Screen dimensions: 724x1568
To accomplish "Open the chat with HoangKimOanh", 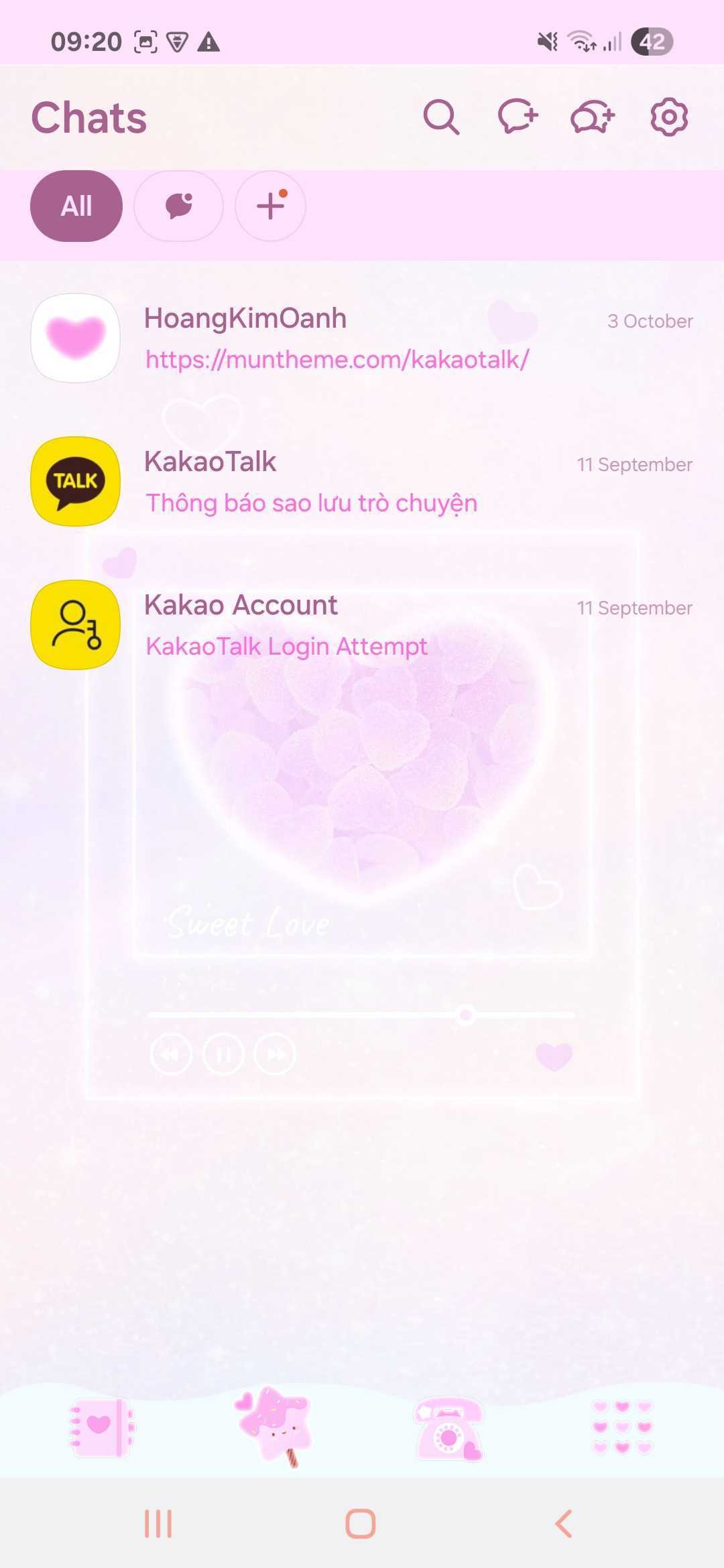I will pyautogui.click(x=362, y=338).
